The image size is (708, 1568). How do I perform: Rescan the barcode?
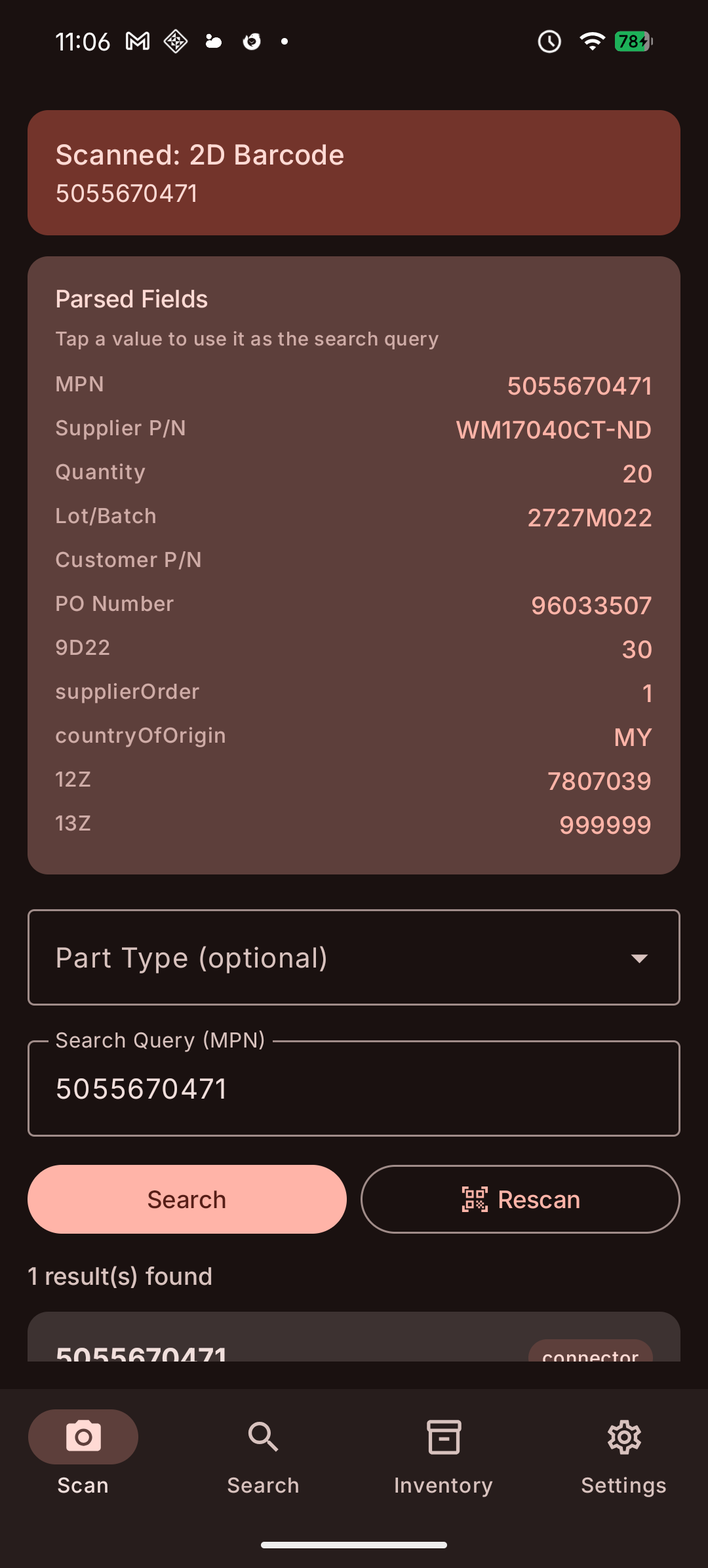click(520, 1200)
